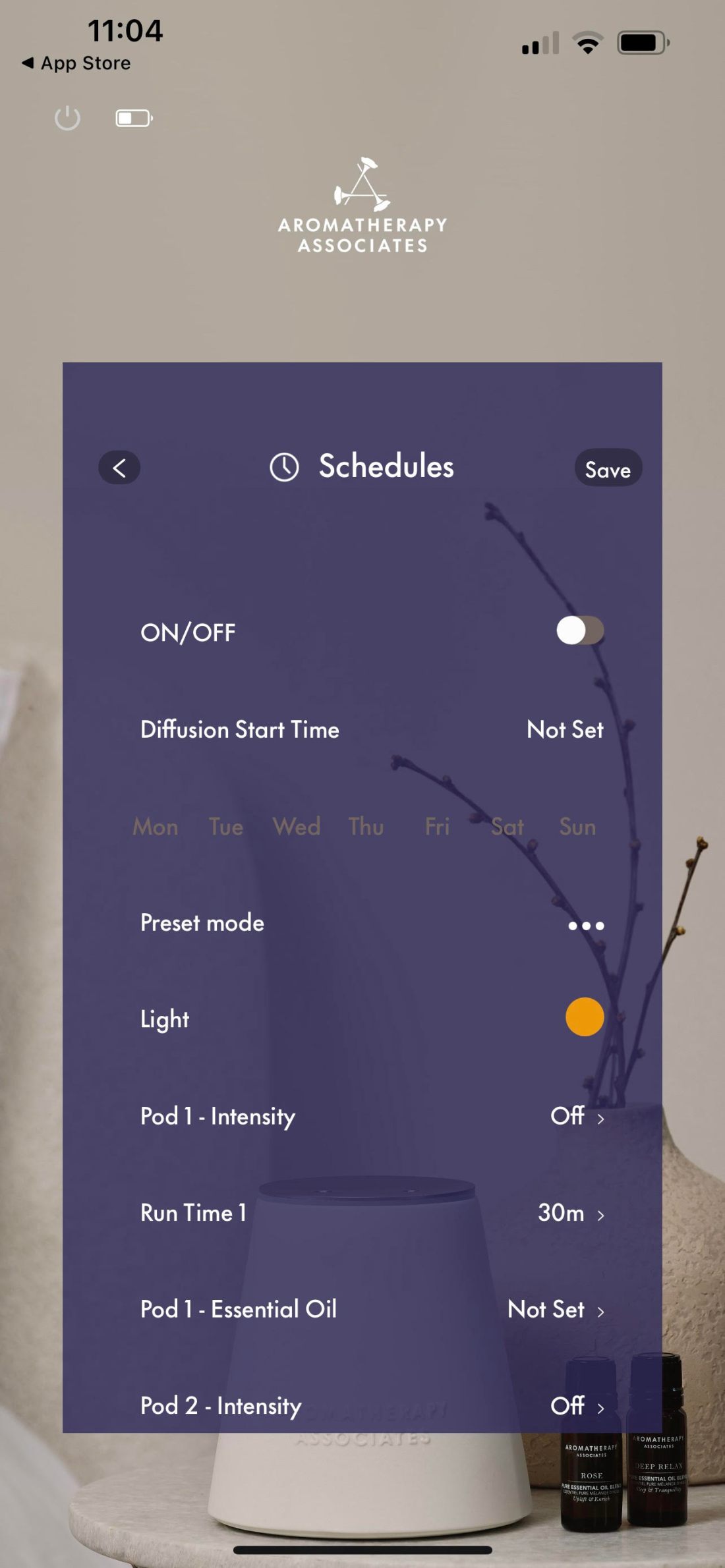
Task: Select Fri as a schedule day
Action: pos(437,826)
